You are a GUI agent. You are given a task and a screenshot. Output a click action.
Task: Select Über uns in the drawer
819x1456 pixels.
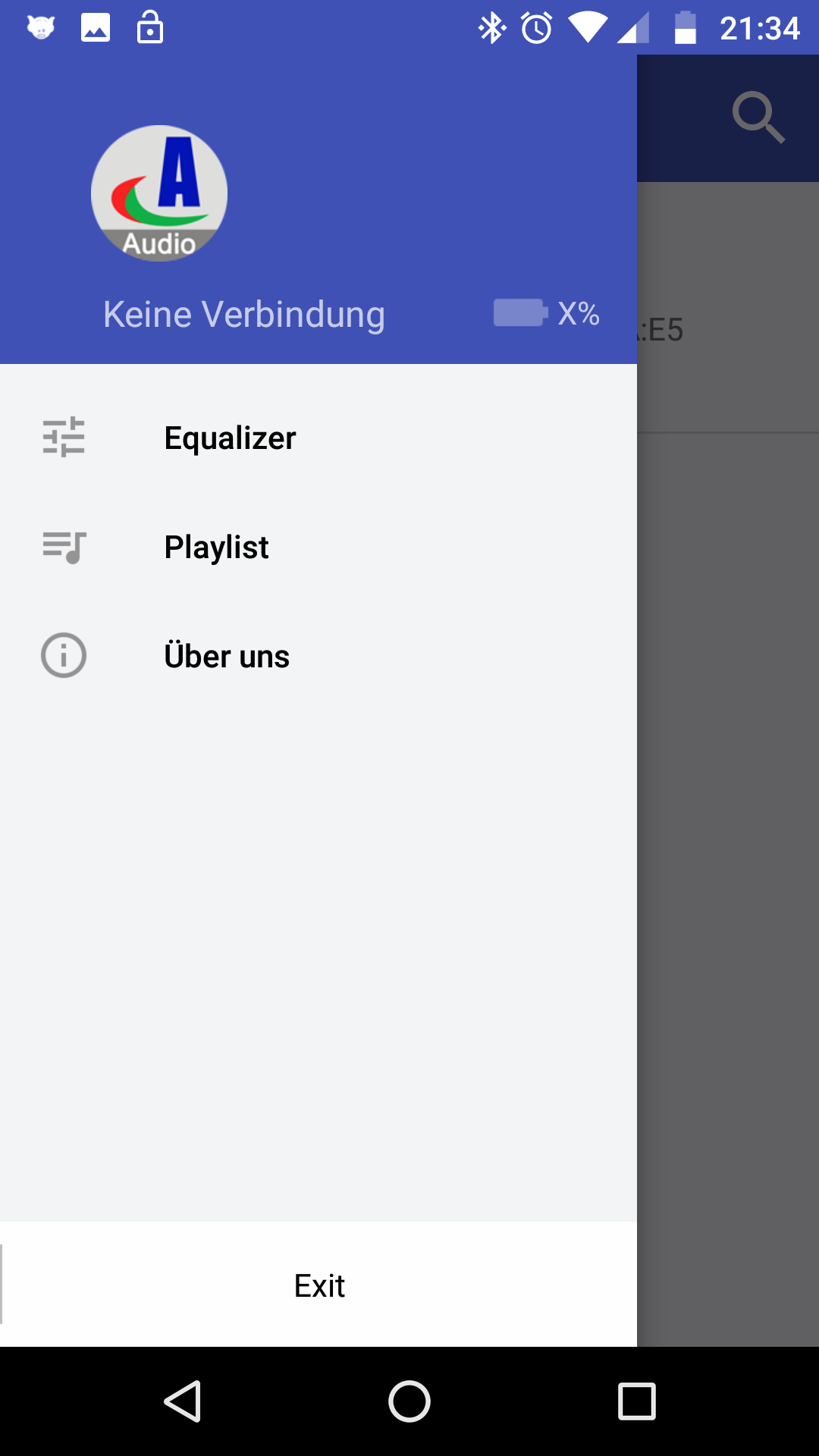[x=318, y=656]
